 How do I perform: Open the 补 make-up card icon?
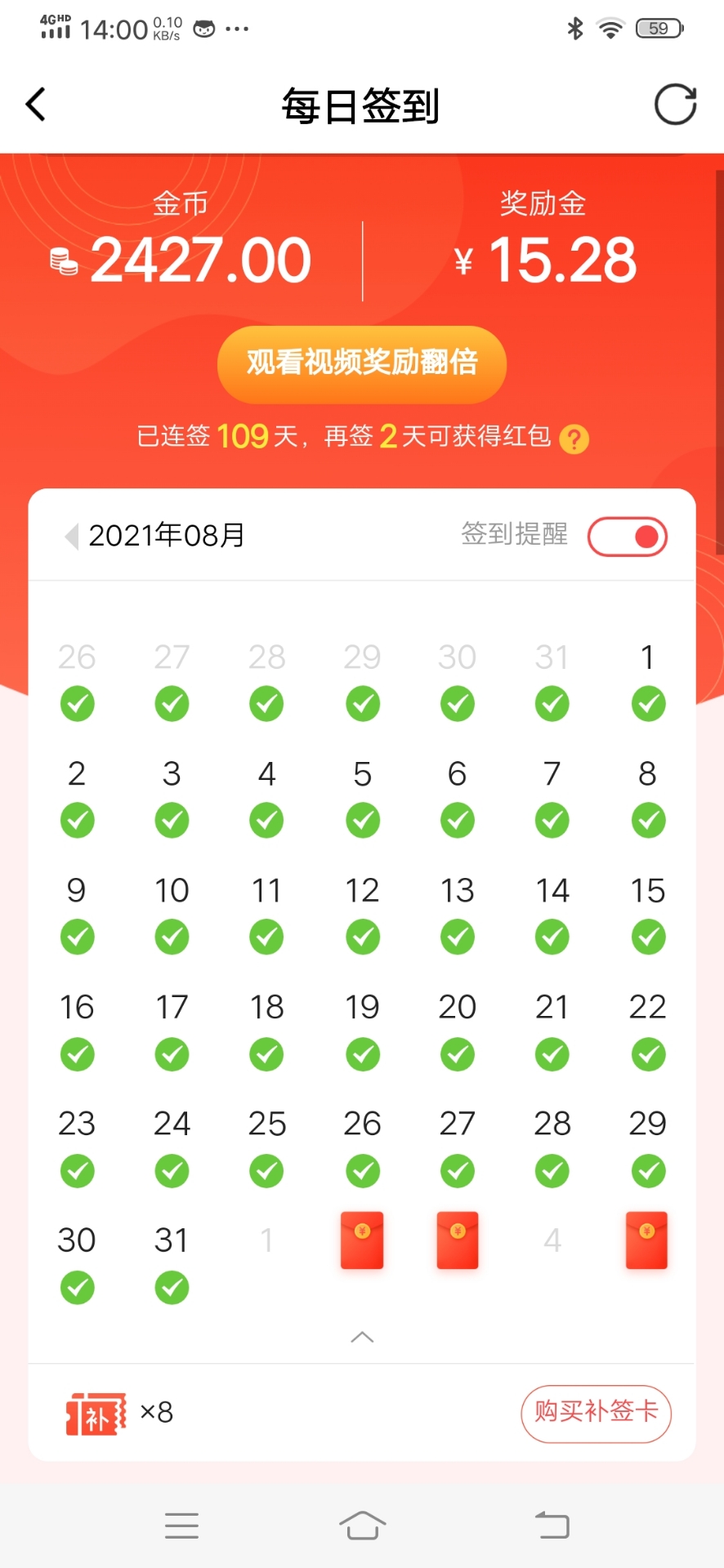[x=96, y=1414]
